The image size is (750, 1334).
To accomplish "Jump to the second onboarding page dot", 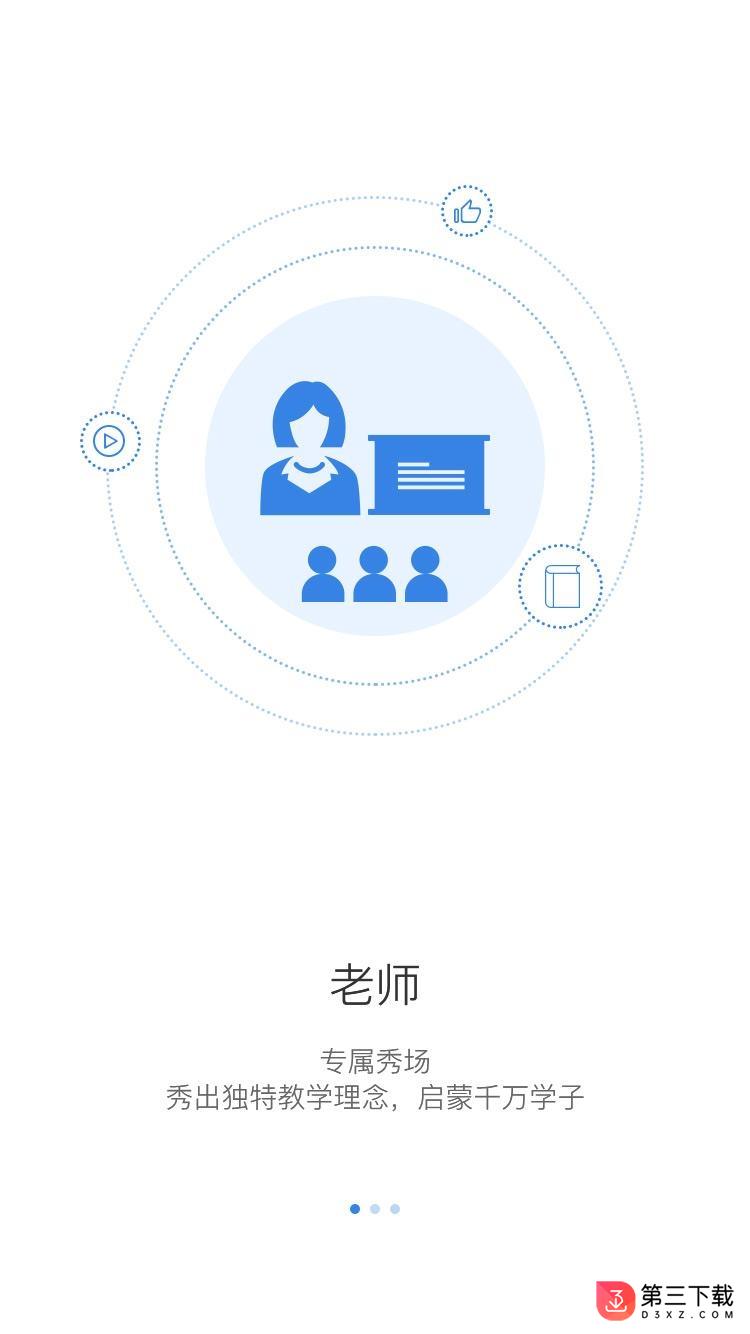I will click(375, 1209).
